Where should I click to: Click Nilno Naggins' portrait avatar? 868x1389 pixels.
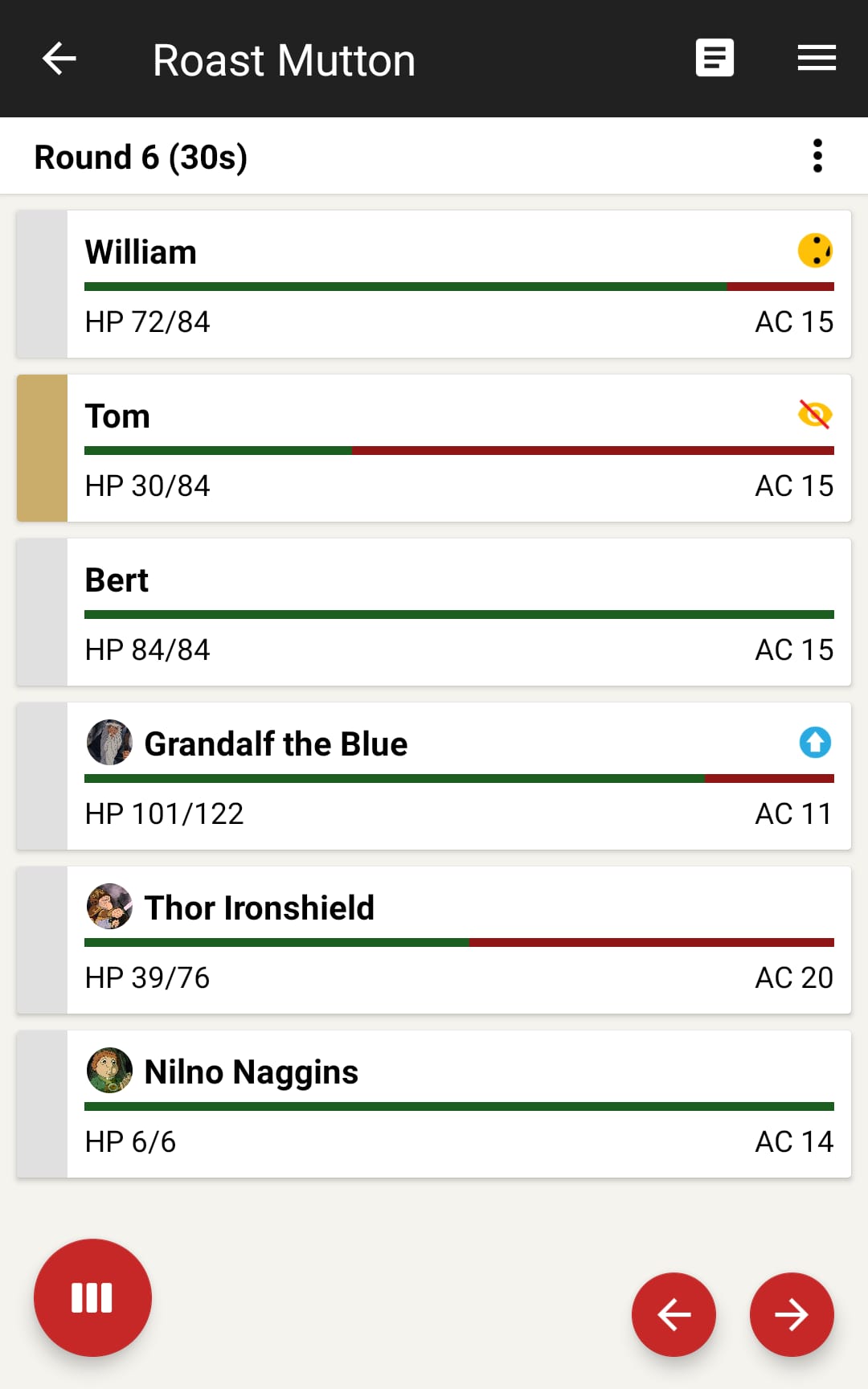pos(109,1070)
